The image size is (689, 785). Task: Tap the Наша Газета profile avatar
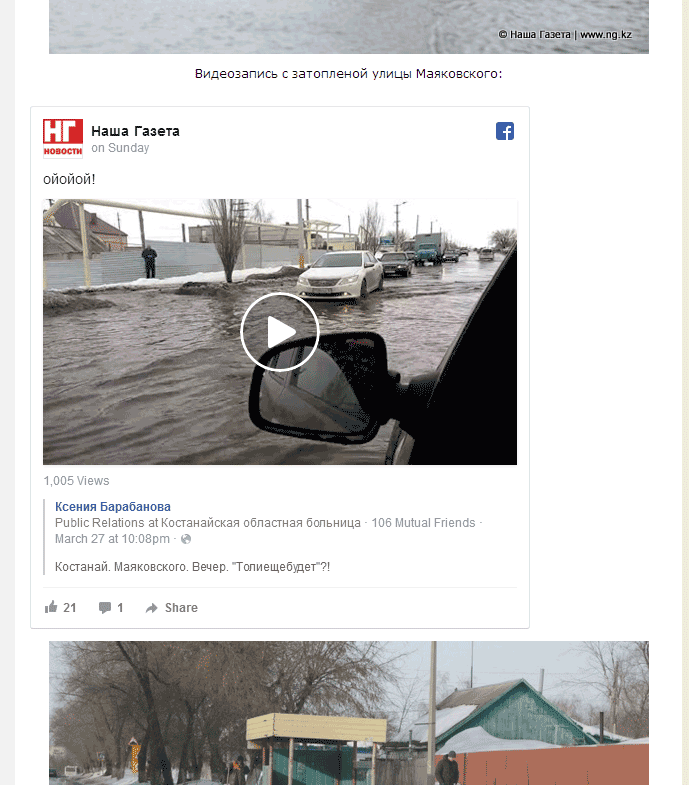(63, 138)
